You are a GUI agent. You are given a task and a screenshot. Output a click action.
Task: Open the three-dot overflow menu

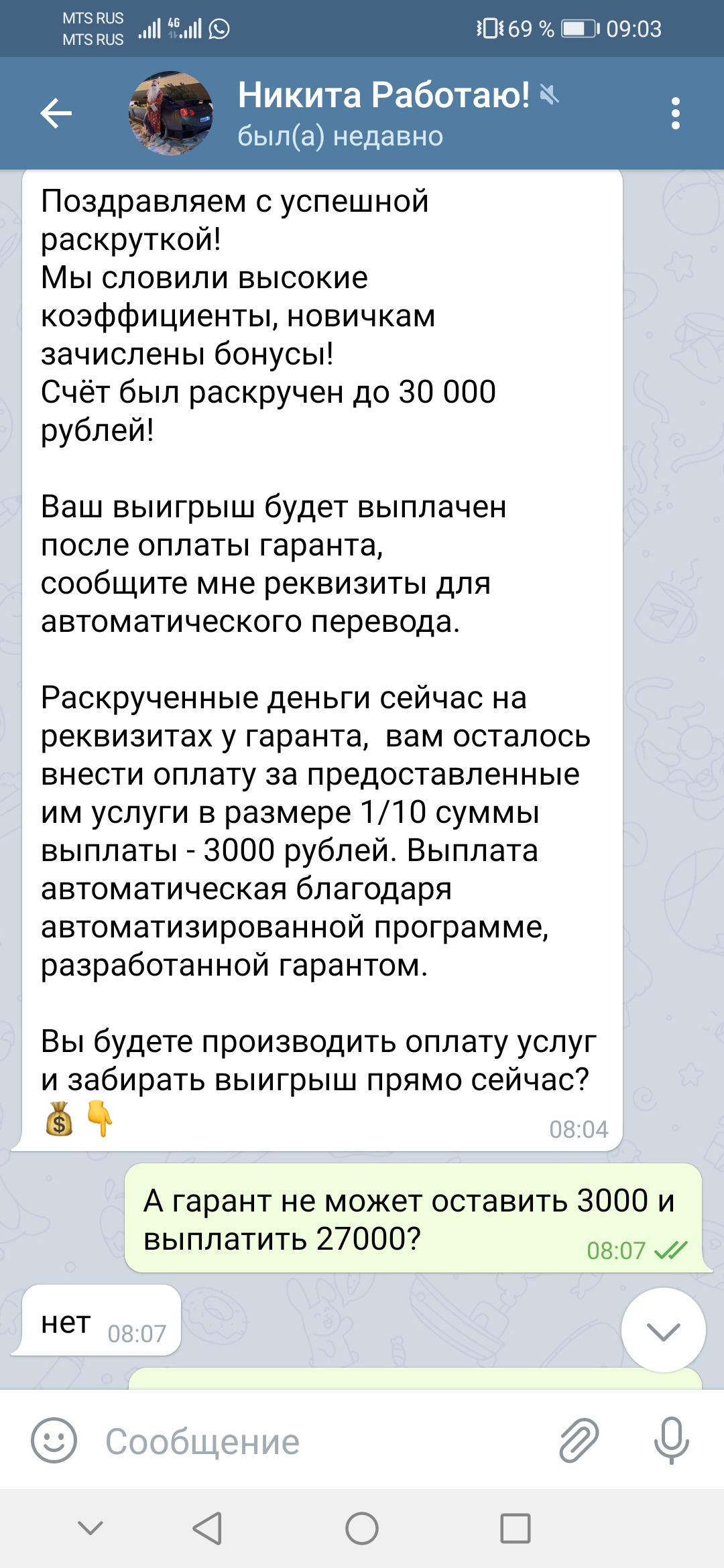[x=675, y=113]
